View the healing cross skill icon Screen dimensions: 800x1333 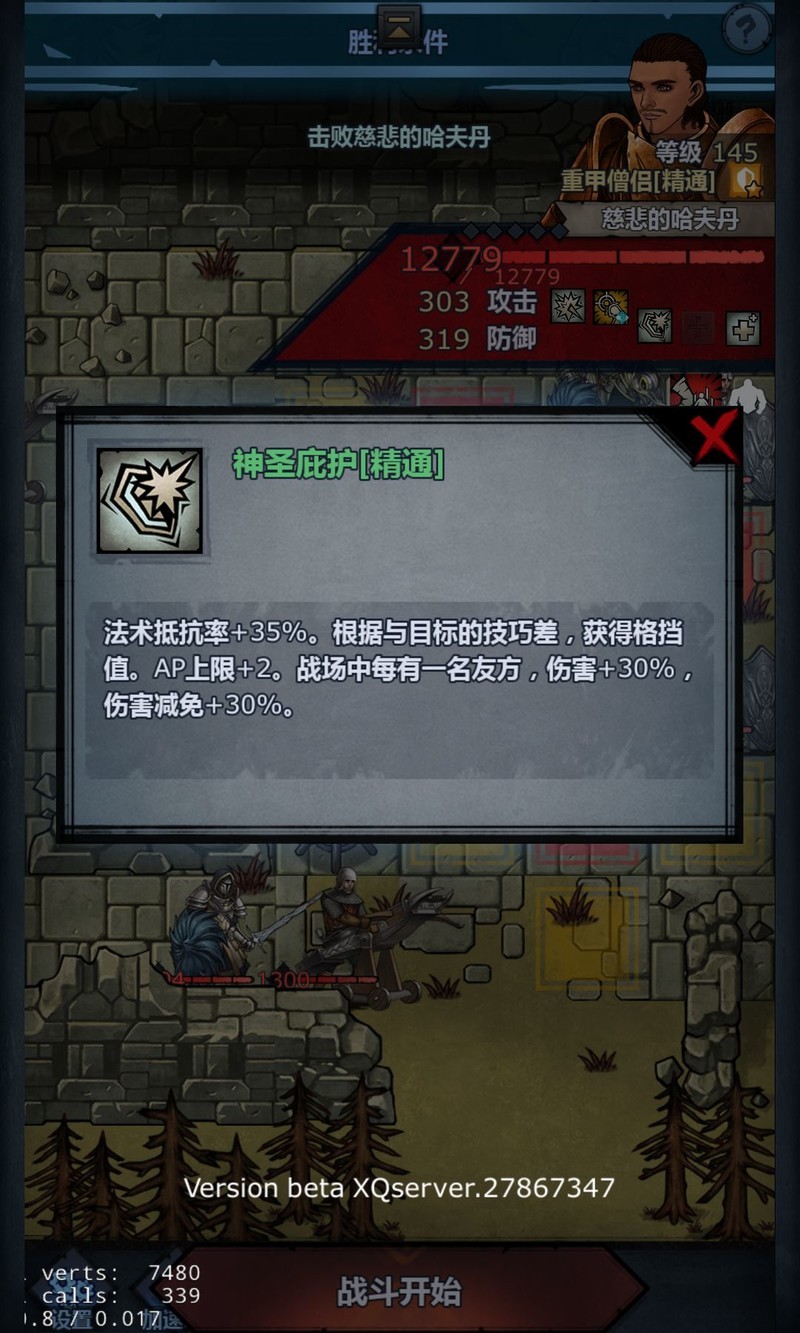(743, 328)
